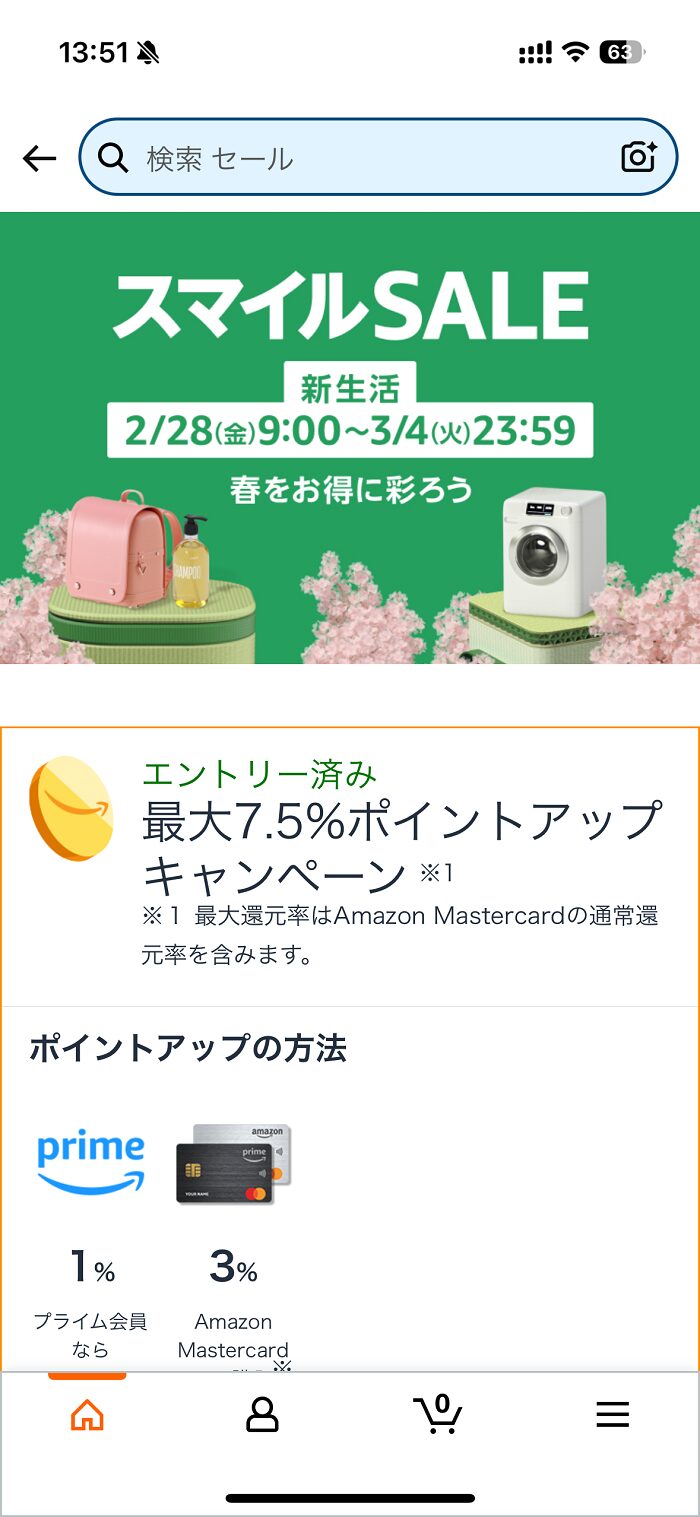Switch to the Home tab
Screen dimensions: 700x1517
click(x=87, y=1414)
